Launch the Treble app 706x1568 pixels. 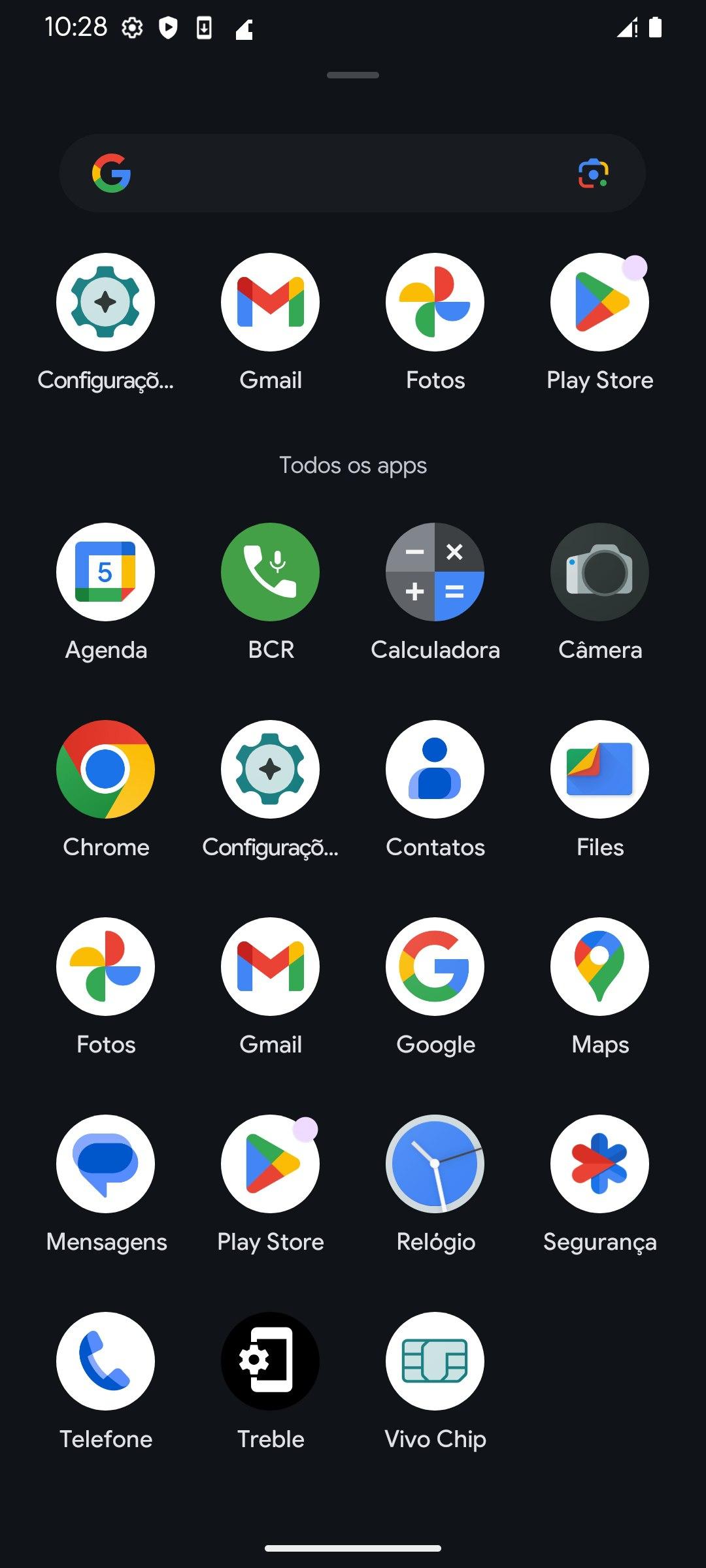(x=270, y=1362)
